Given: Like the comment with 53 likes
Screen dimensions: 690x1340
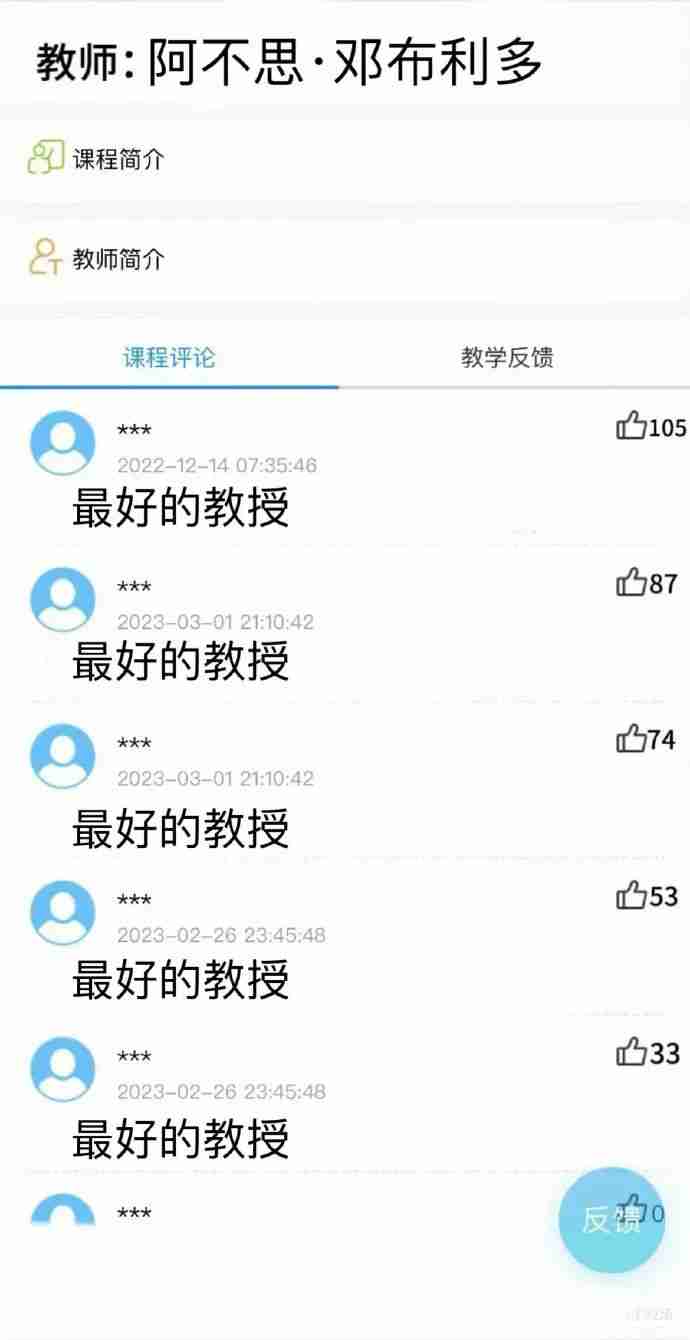Looking at the screenshot, I should click(631, 896).
